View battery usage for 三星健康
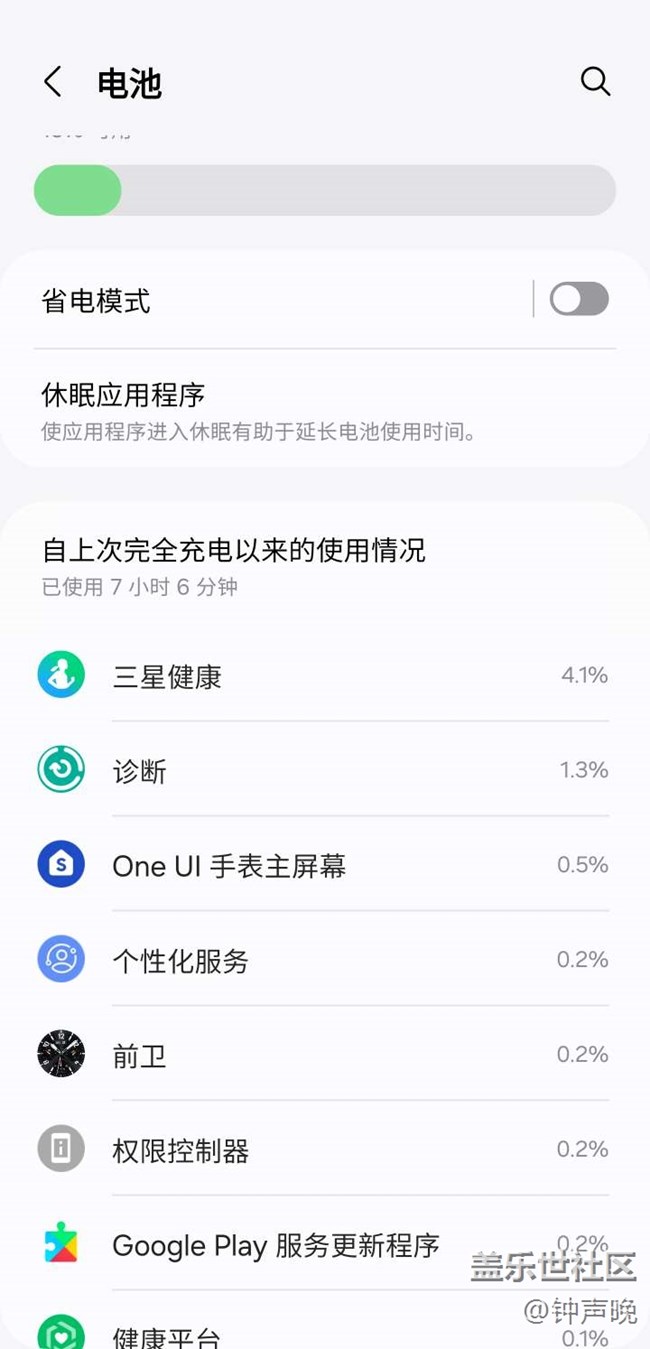The width and height of the screenshot is (650, 1349). [325, 675]
